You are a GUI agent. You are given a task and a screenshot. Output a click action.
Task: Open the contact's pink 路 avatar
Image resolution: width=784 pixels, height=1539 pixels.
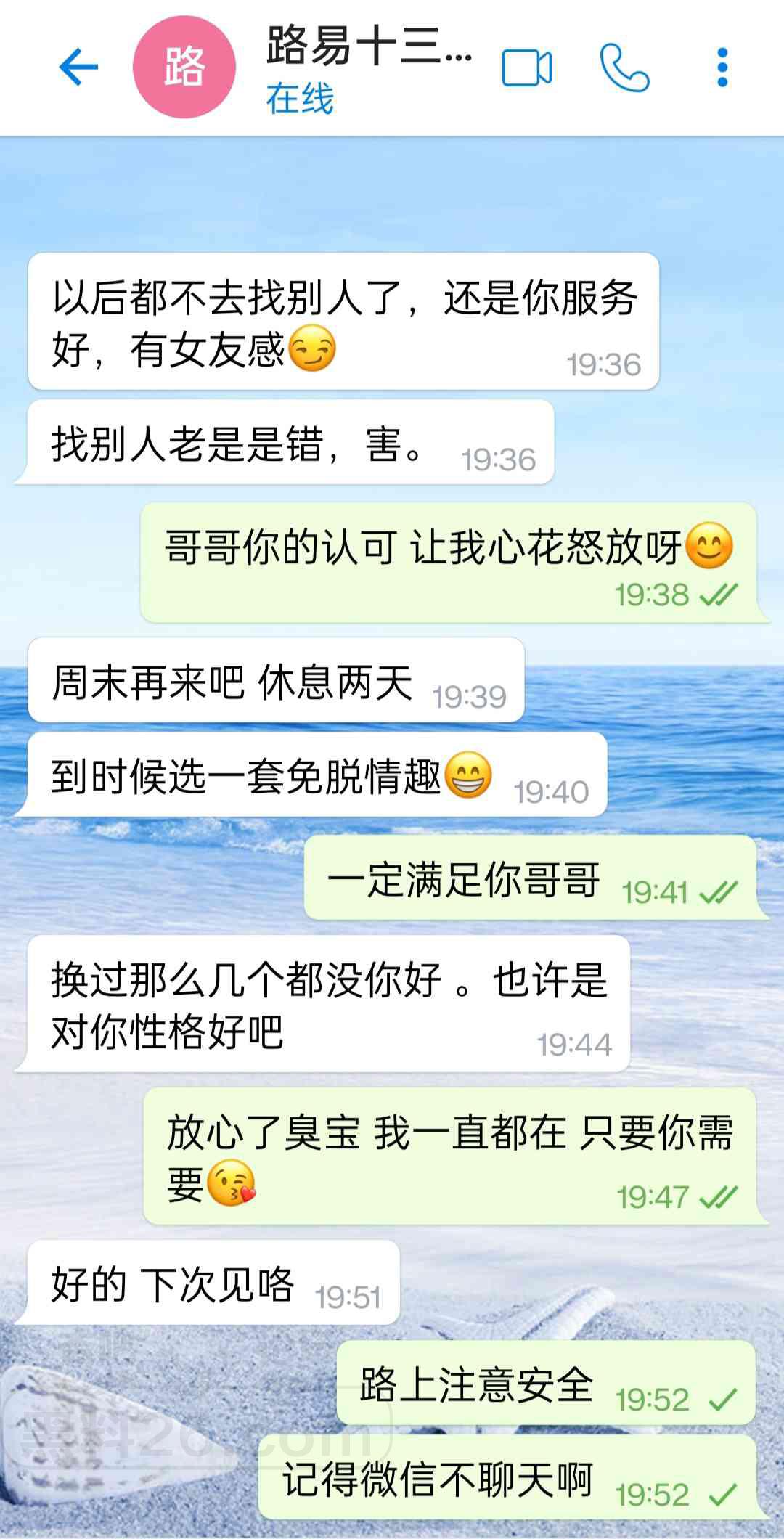coord(184,68)
